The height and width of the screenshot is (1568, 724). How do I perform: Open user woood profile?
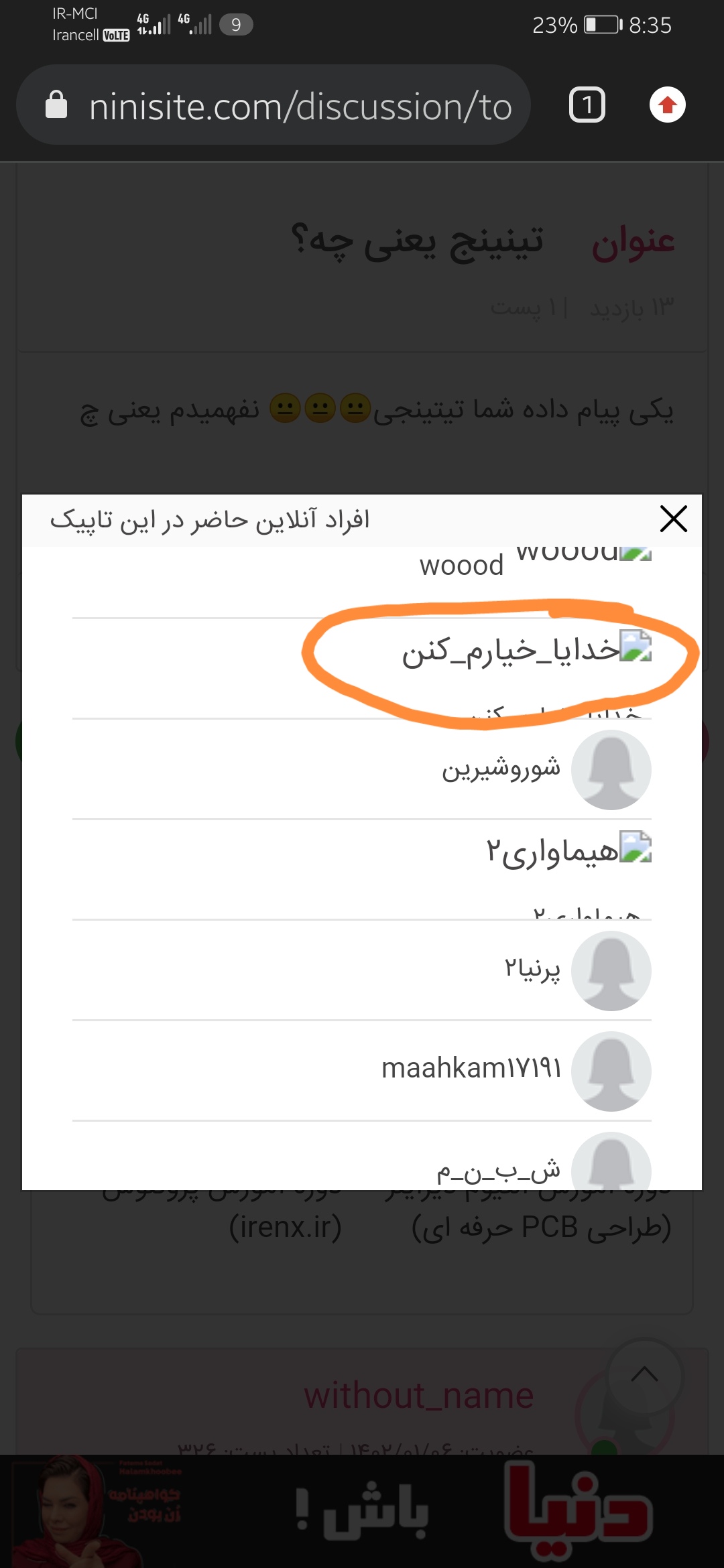coord(462,566)
